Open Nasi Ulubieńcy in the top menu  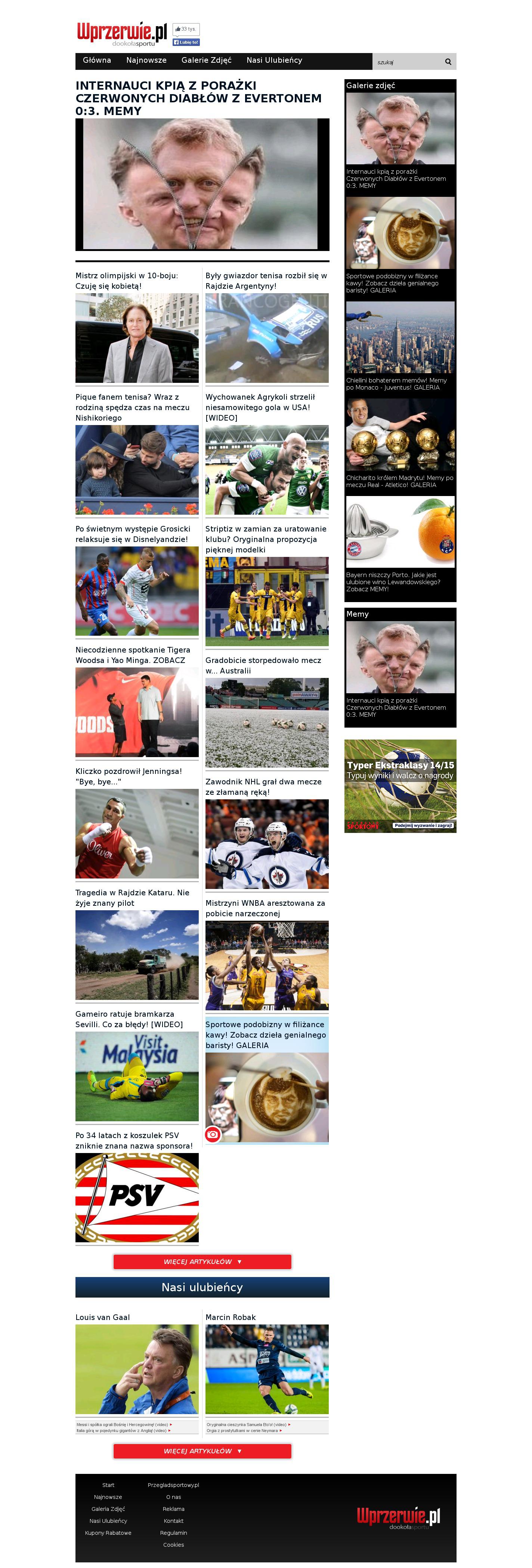[x=274, y=60]
